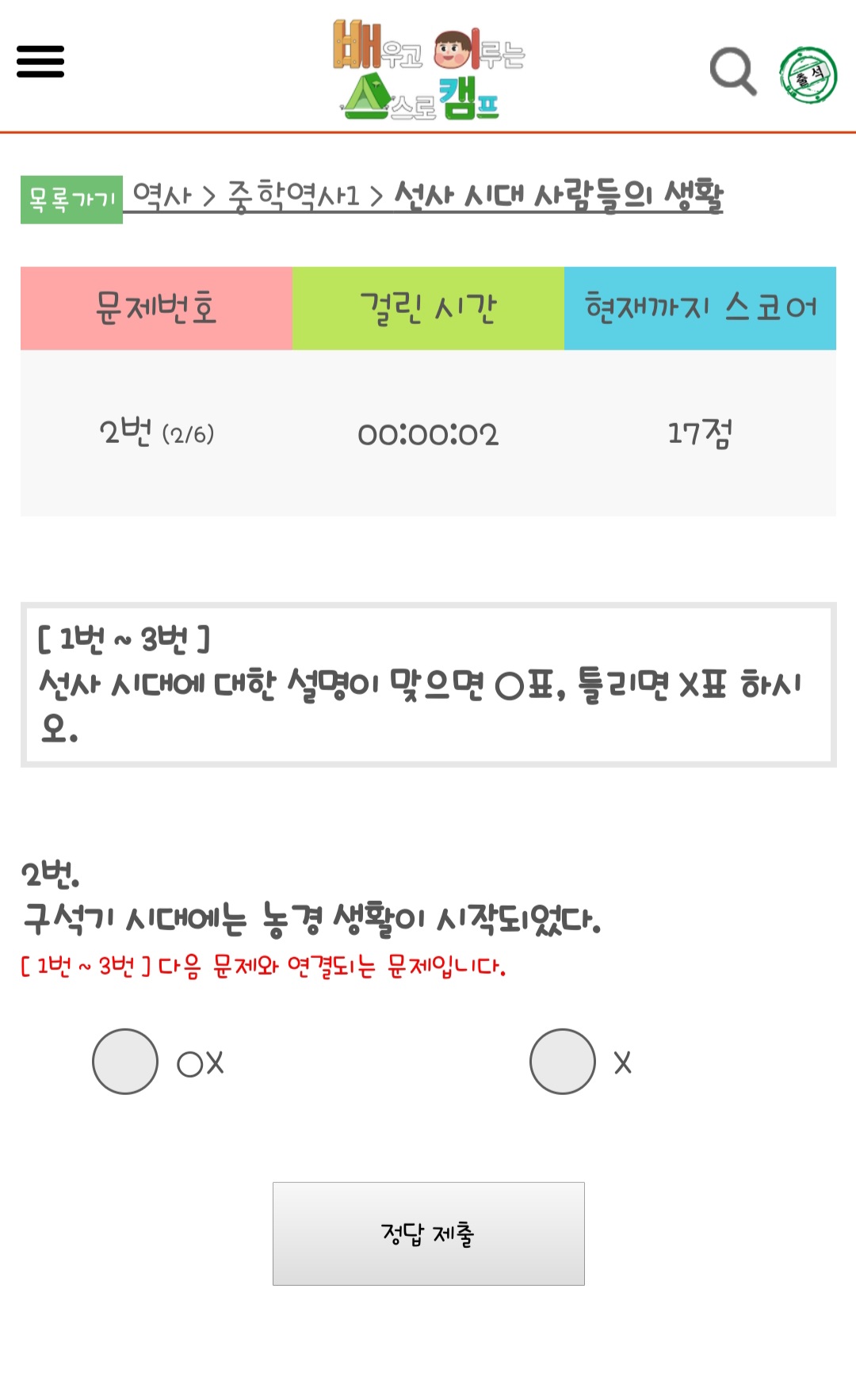The image size is (856, 1400).
Task: Open the 중학역사1 breadcrumb link
Action: 293,195
